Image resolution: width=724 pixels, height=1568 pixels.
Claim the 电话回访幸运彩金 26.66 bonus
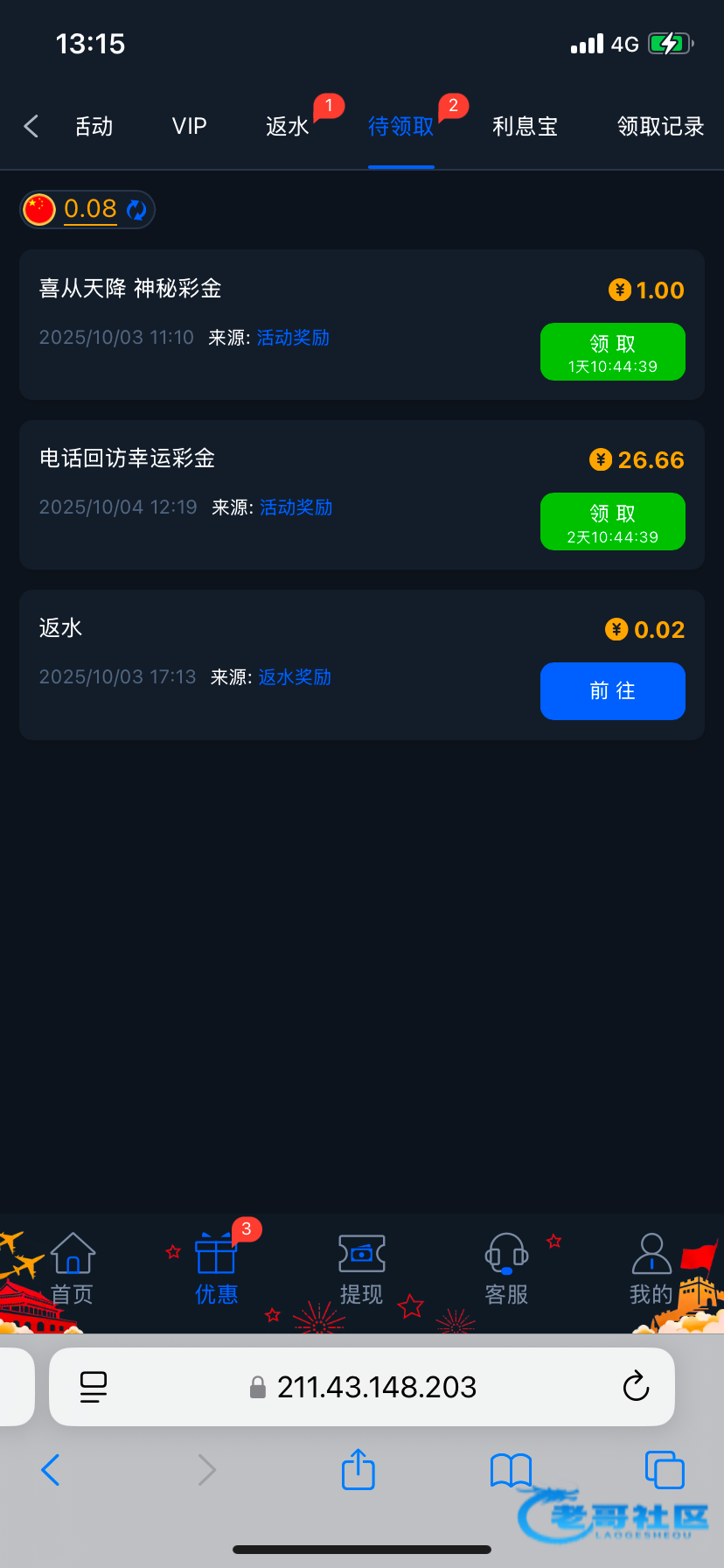612,521
